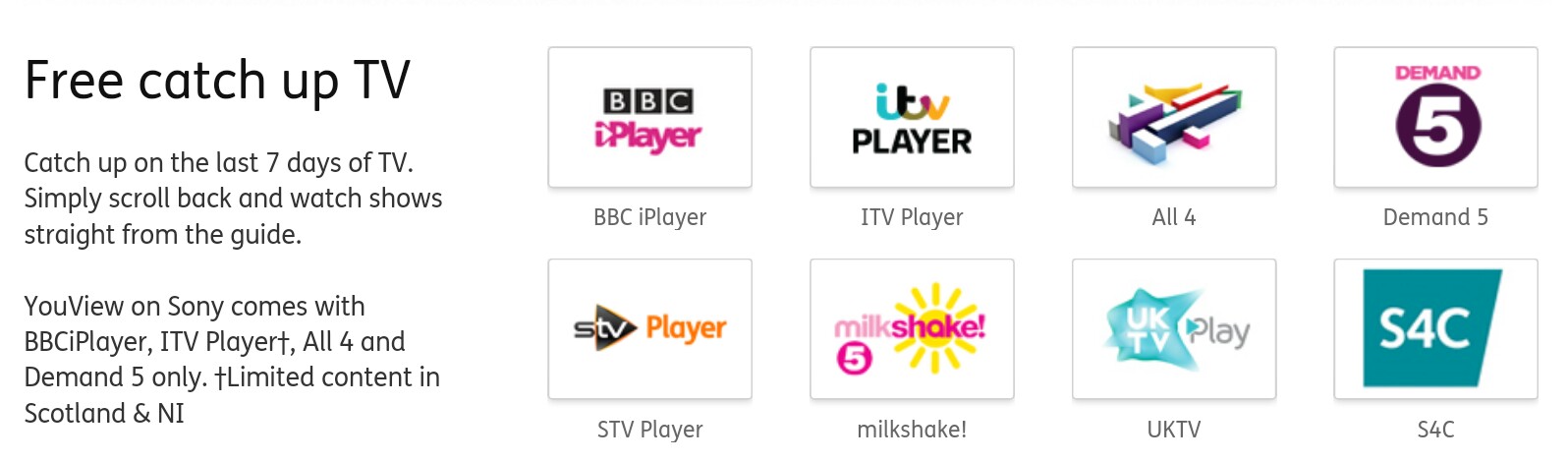Tap the S4C tile
Image resolution: width=1568 pixels, height=462 pixels.
(1435, 329)
